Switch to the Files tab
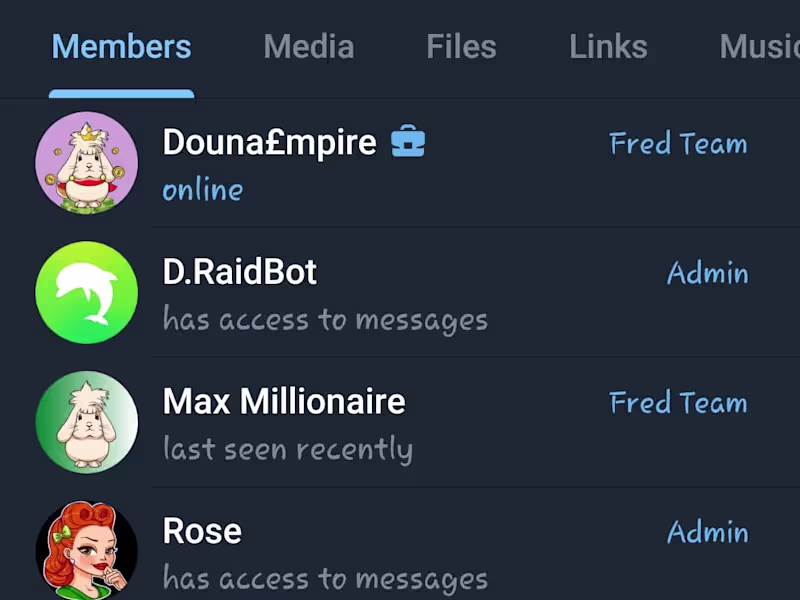Screen dimensions: 800x600 coord(461,47)
